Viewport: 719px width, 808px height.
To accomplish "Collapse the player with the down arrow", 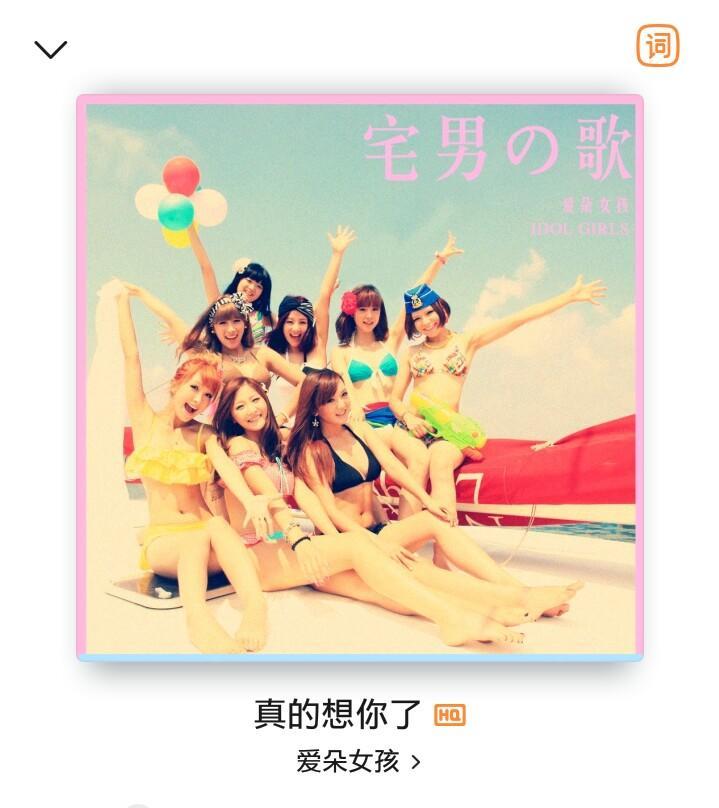I will [x=50, y=49].
